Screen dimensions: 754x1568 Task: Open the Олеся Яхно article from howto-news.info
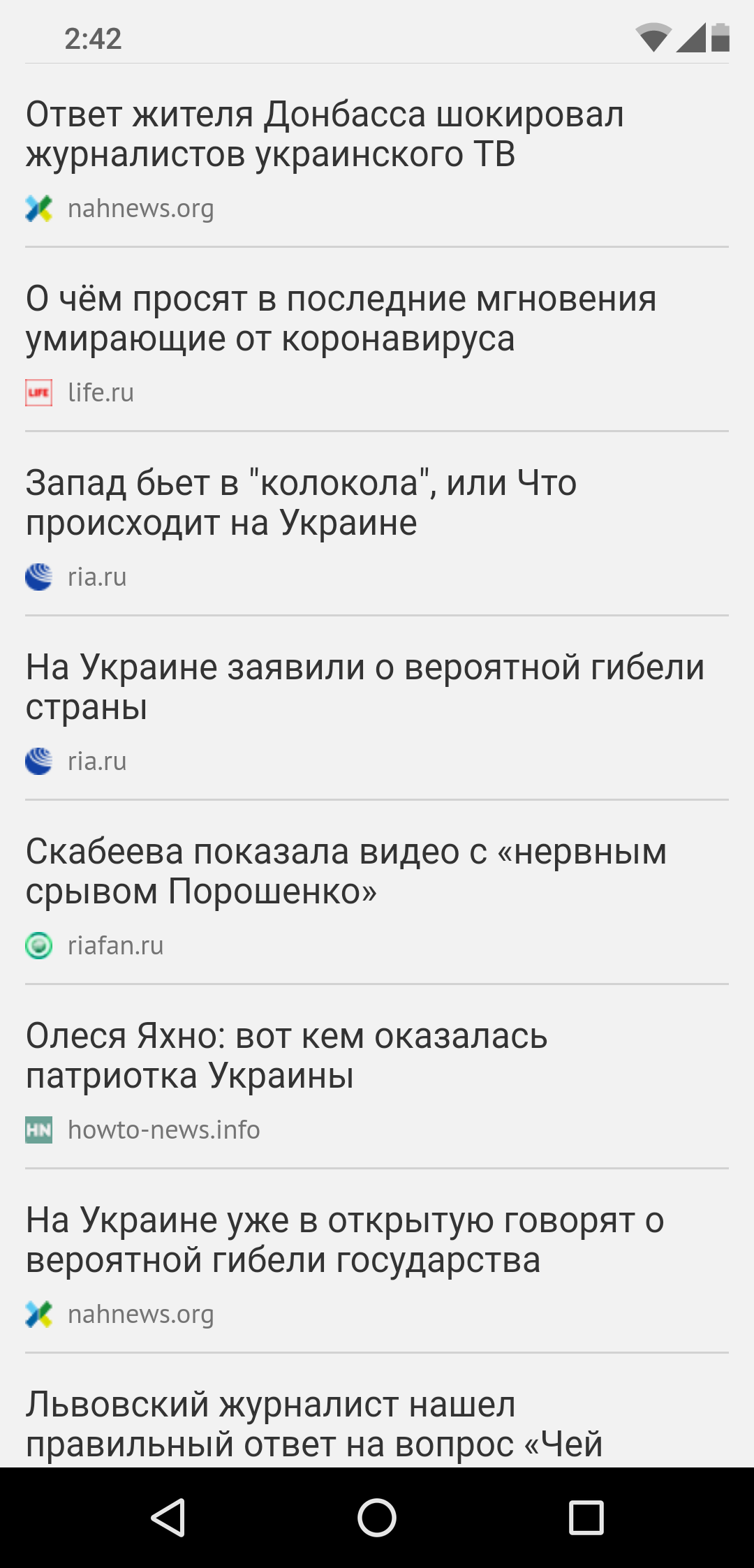click(286, 1056)
